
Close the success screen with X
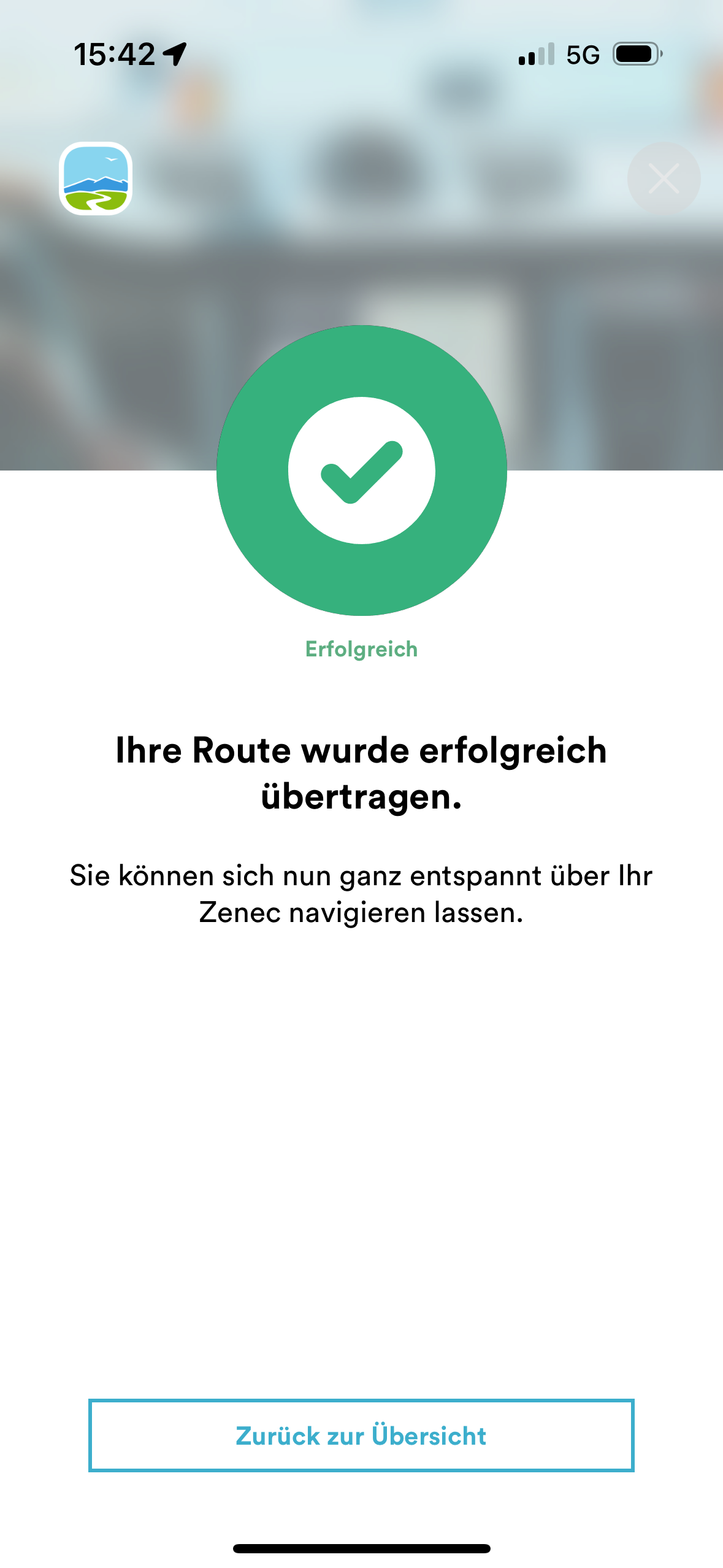[664, 179]
